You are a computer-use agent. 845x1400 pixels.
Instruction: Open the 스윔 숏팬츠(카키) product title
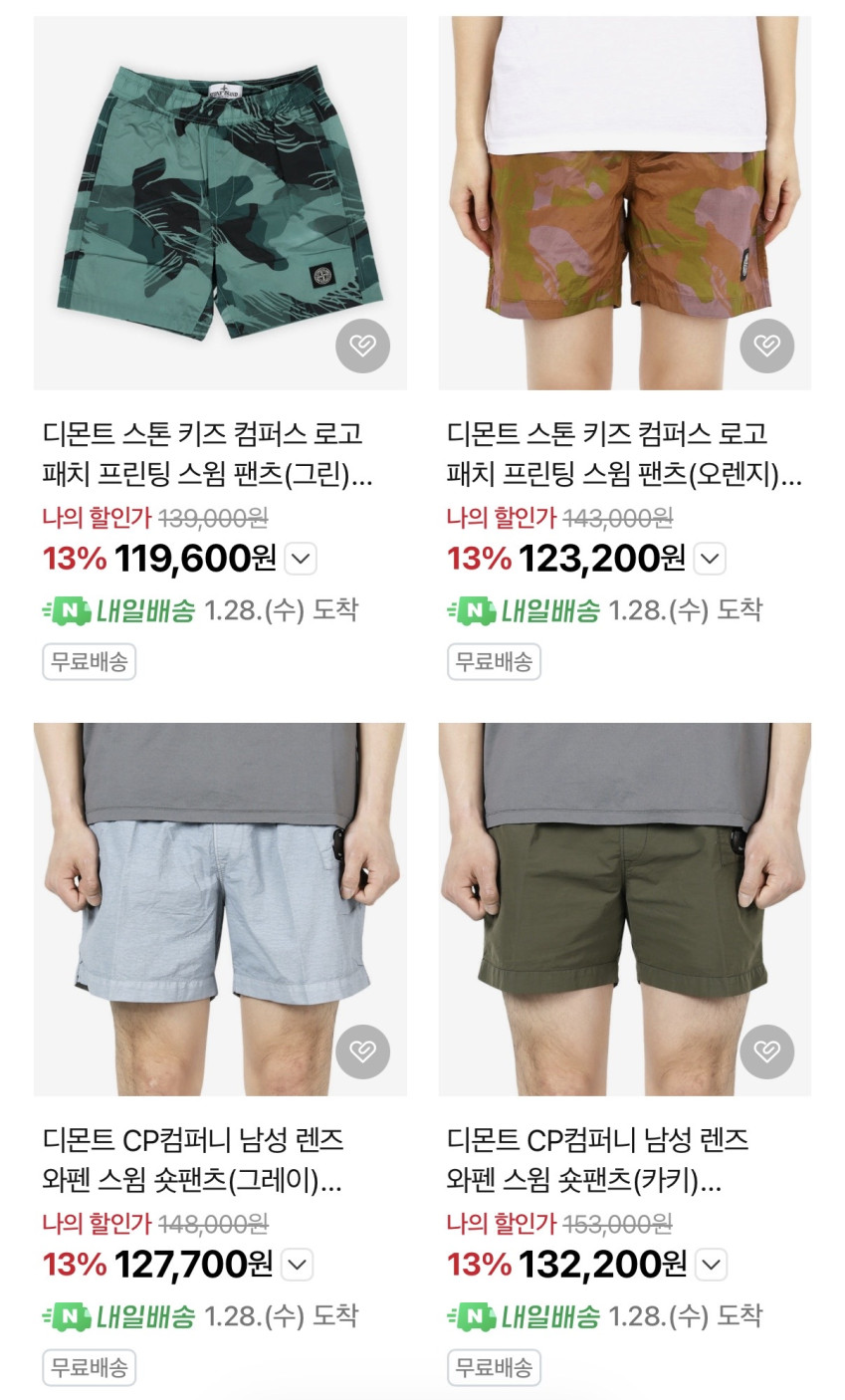(597, 1160)
